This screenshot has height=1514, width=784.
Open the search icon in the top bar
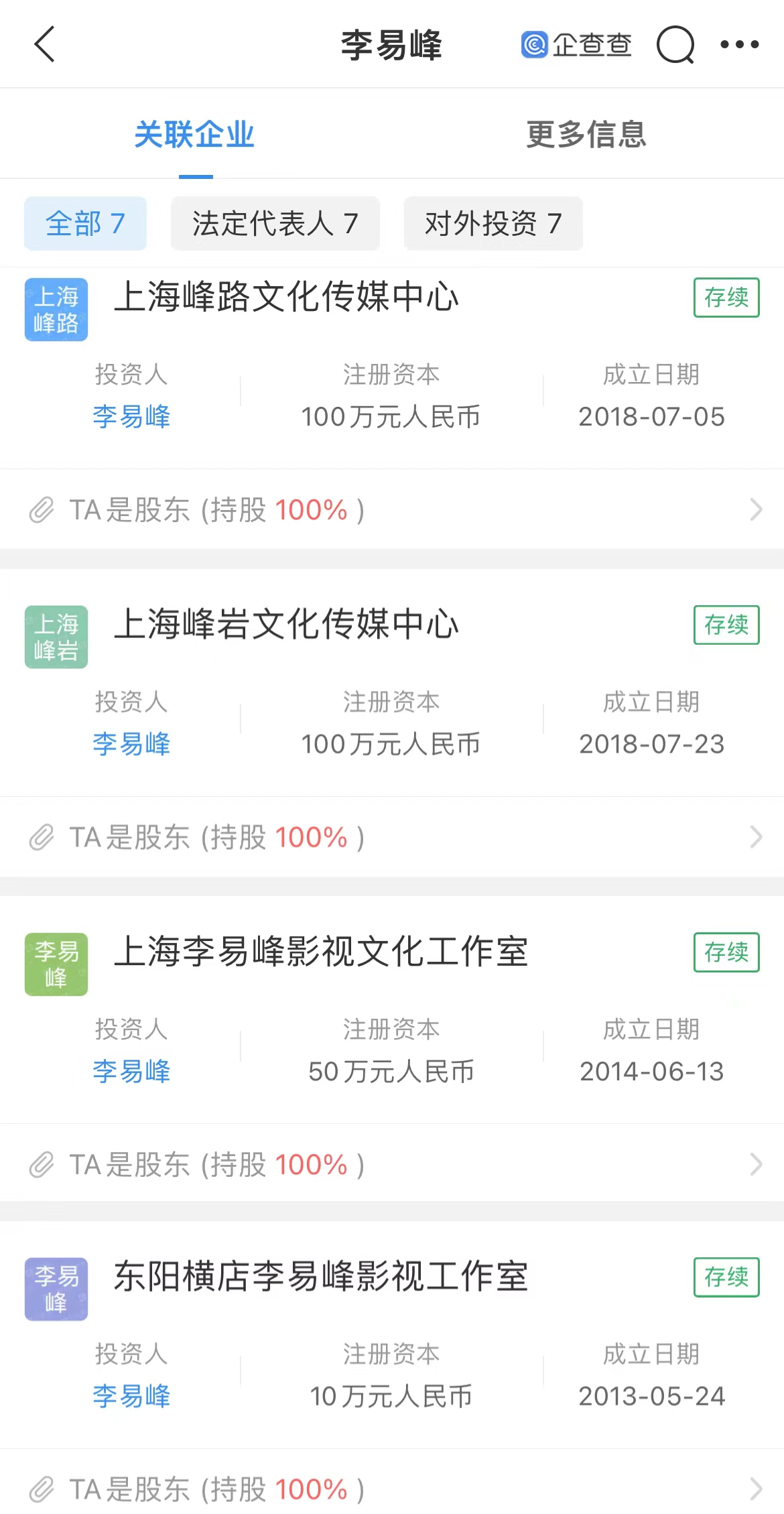pyautogui.click(x=675, y=44)
